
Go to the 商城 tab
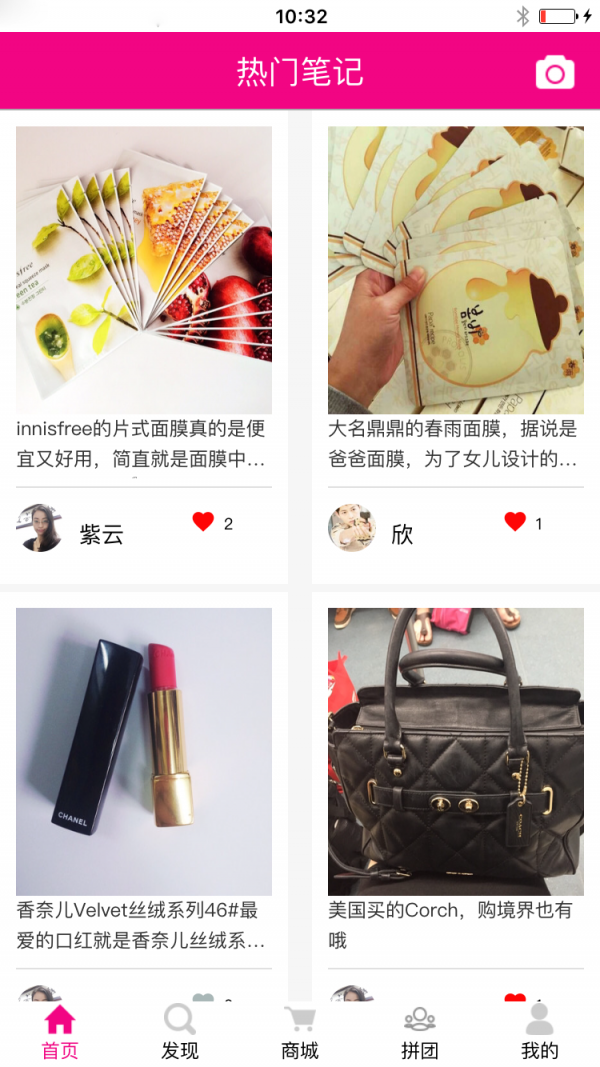pos(300,1032)
